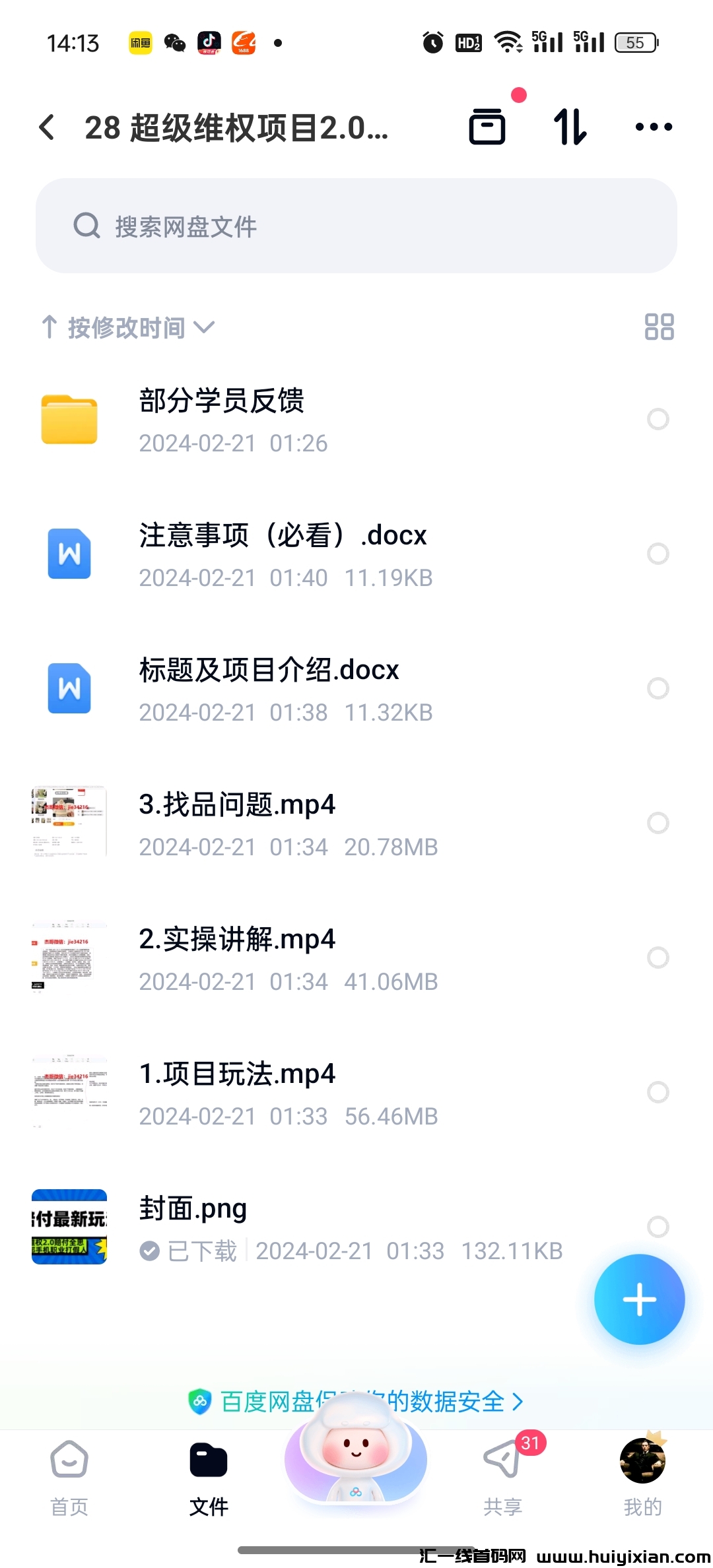
Task: Open the 部分学员反馈 folder icon
Action: point(69,418)
